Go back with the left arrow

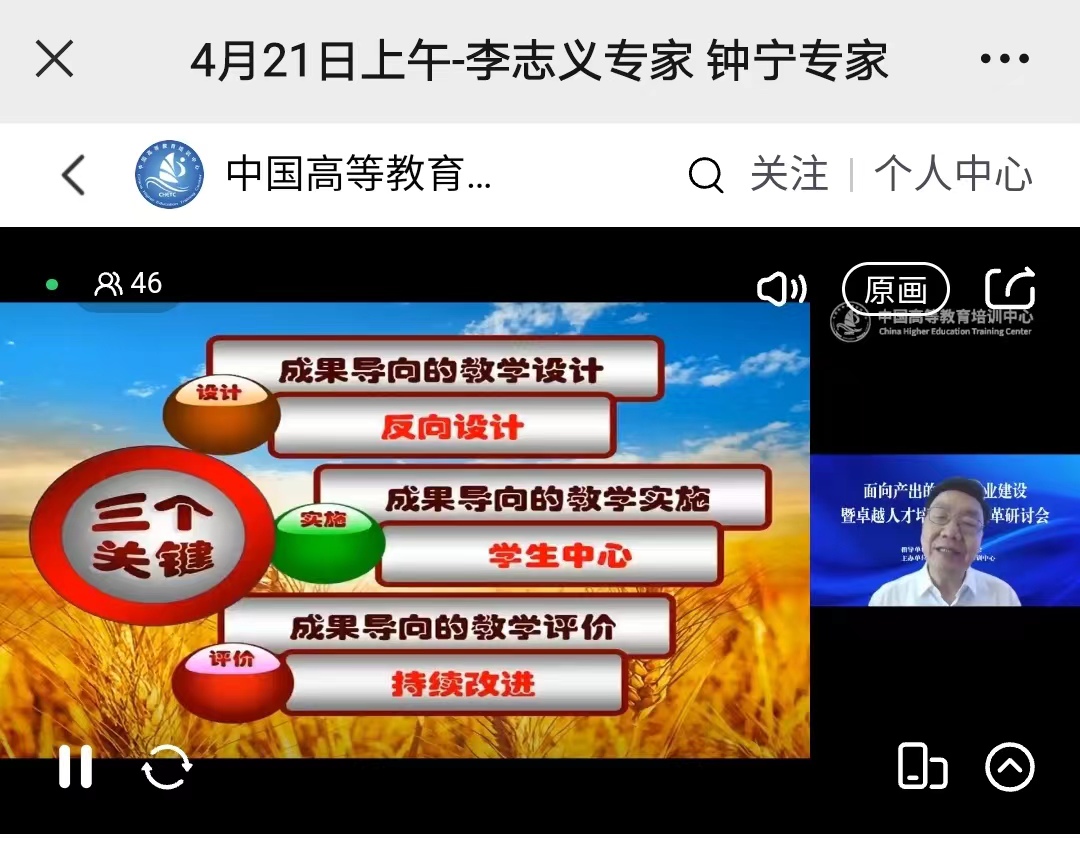coord(74,175)
